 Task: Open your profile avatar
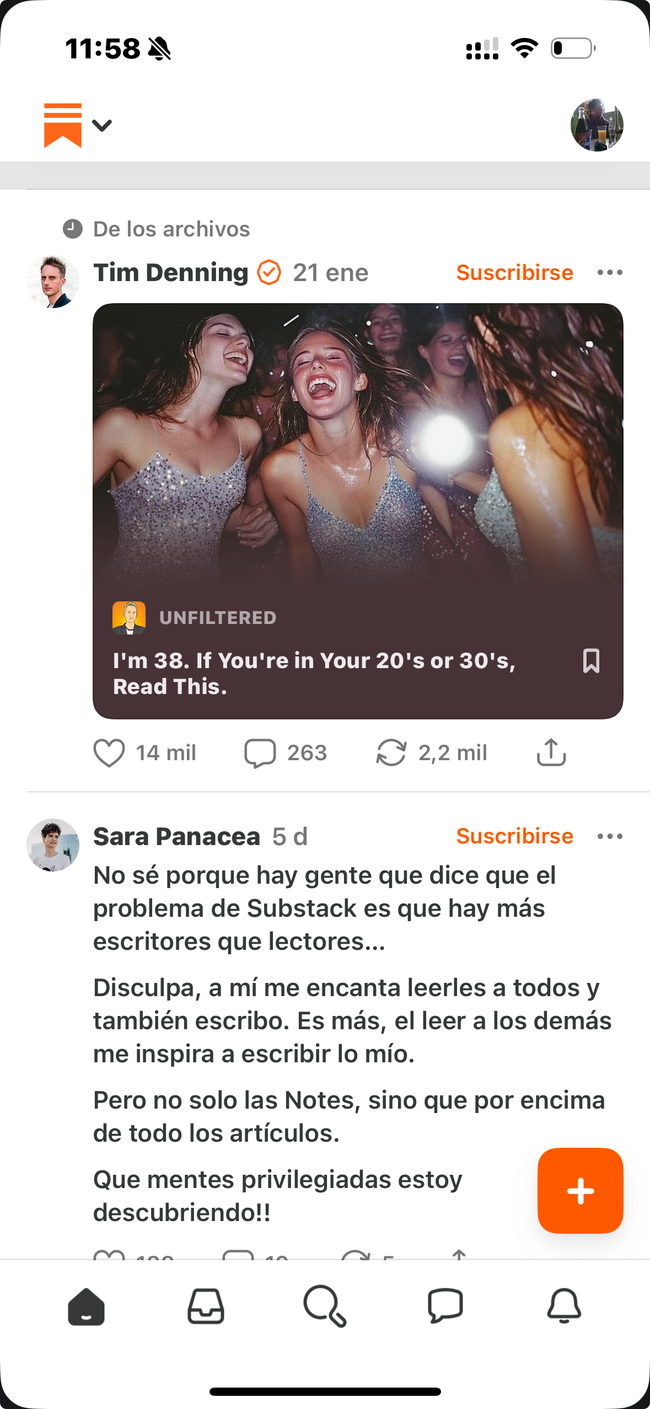(x=597, y=125)
